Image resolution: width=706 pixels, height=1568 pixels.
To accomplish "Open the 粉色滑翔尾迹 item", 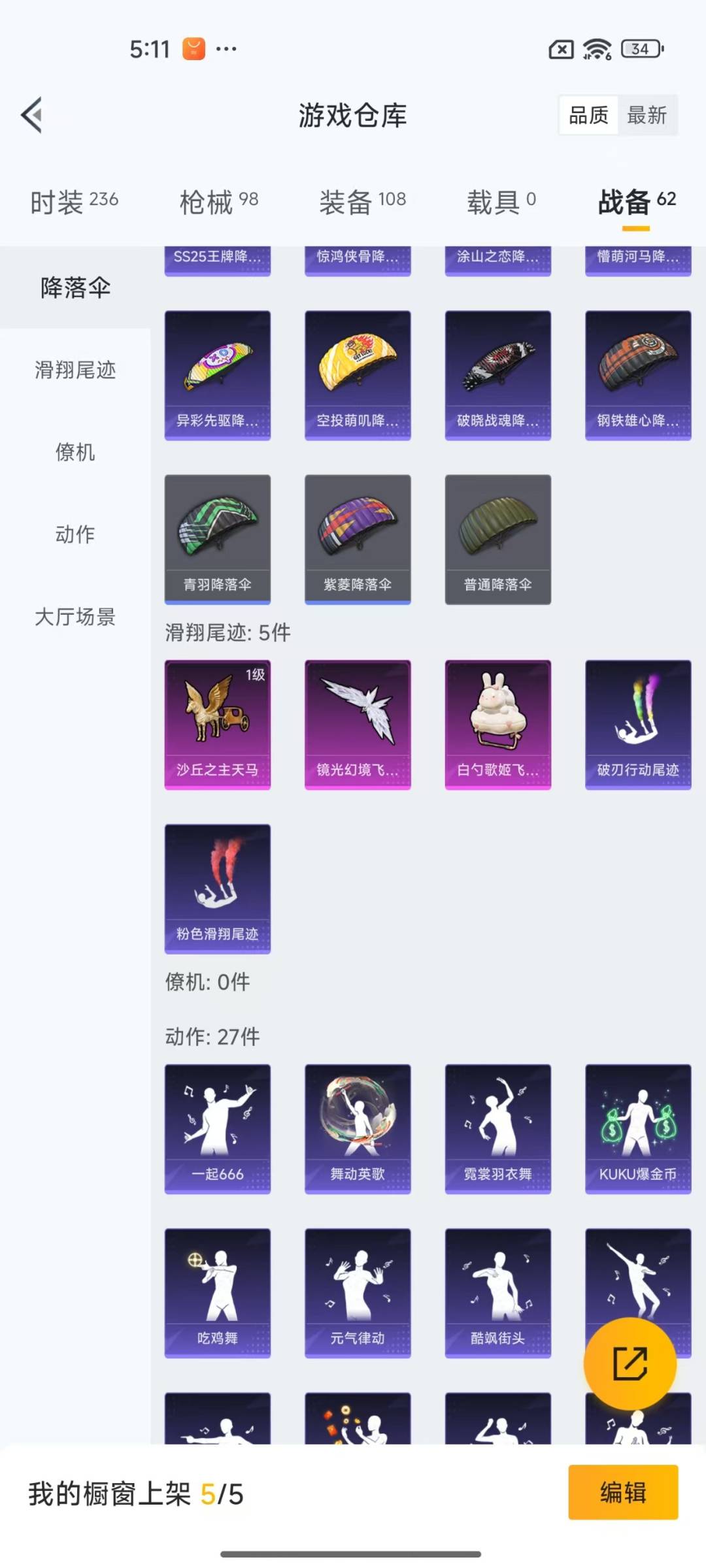I will point(218,888).
